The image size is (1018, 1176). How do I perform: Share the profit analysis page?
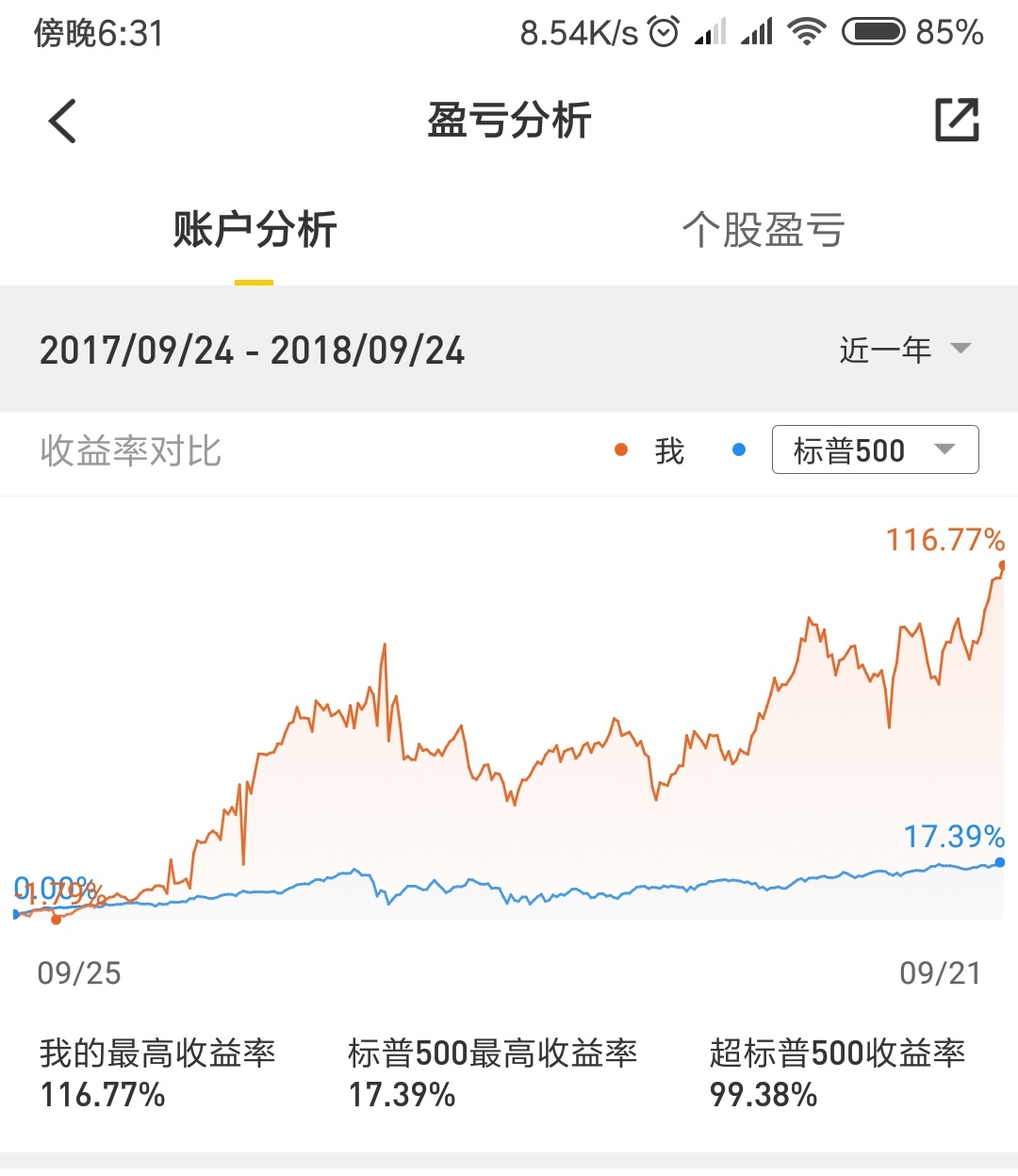pos(956,121)
